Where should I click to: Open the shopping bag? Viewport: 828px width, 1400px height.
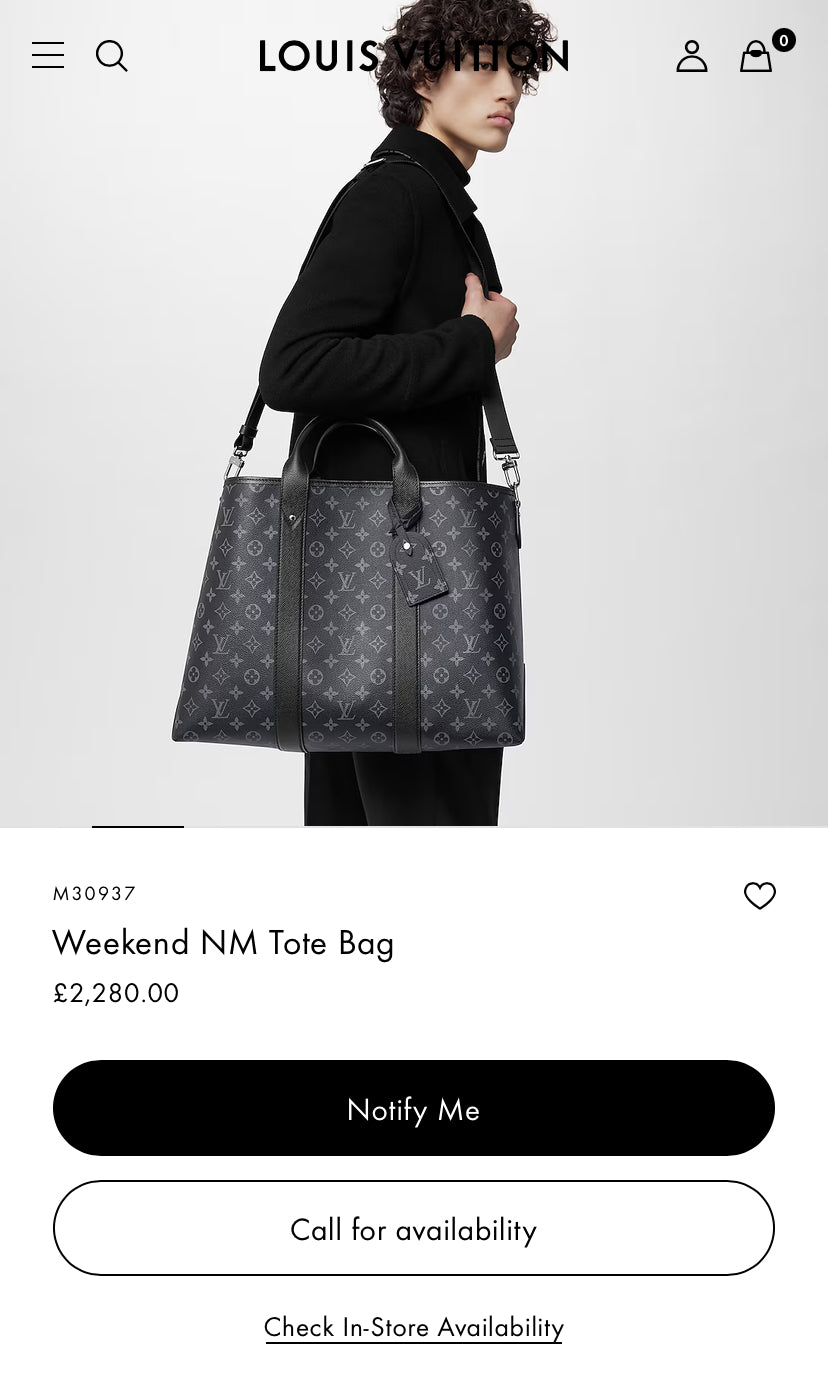(757, 57)
